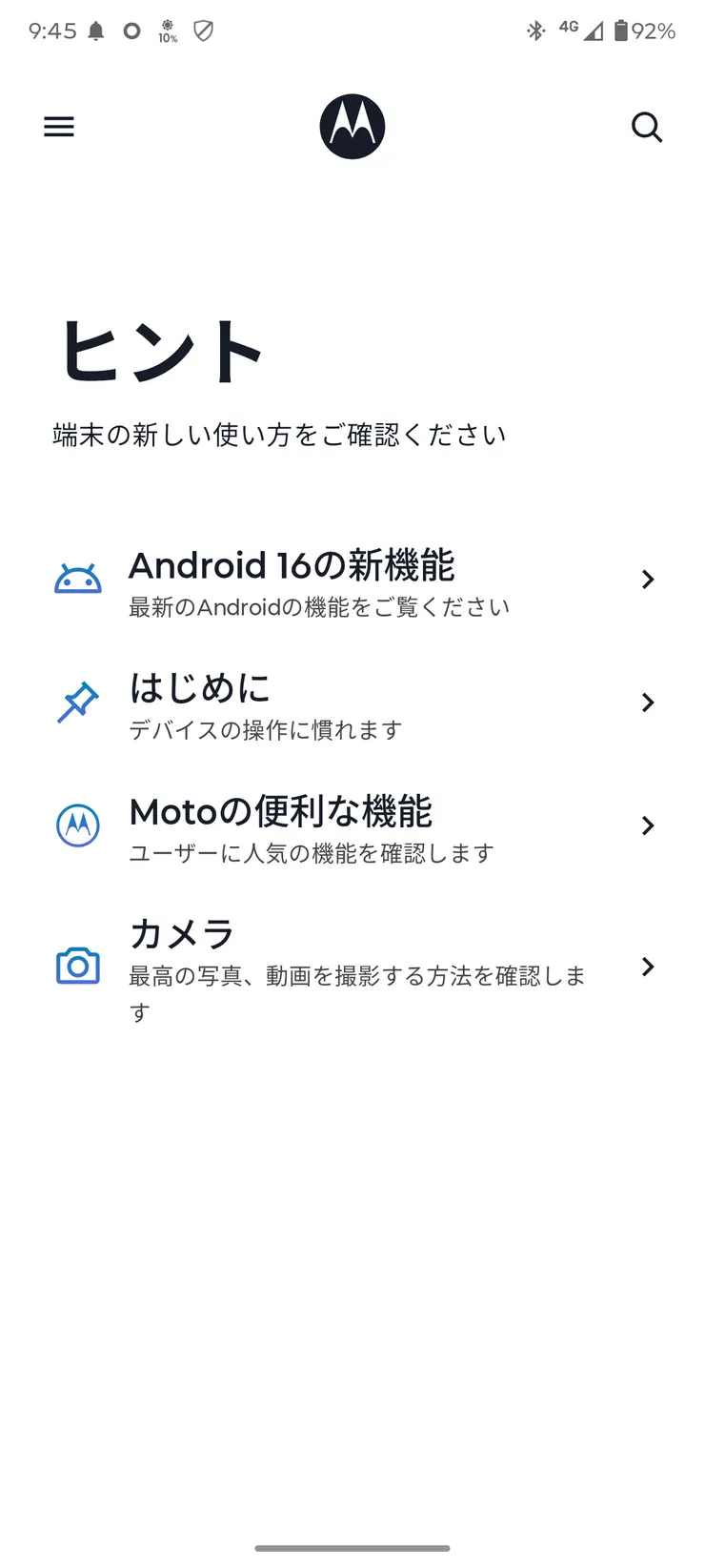Image resolution: width=705 pixels, height=1568 pixels.
Task: Open the hamburger navigation menu
Action: (x=58, y=127)
